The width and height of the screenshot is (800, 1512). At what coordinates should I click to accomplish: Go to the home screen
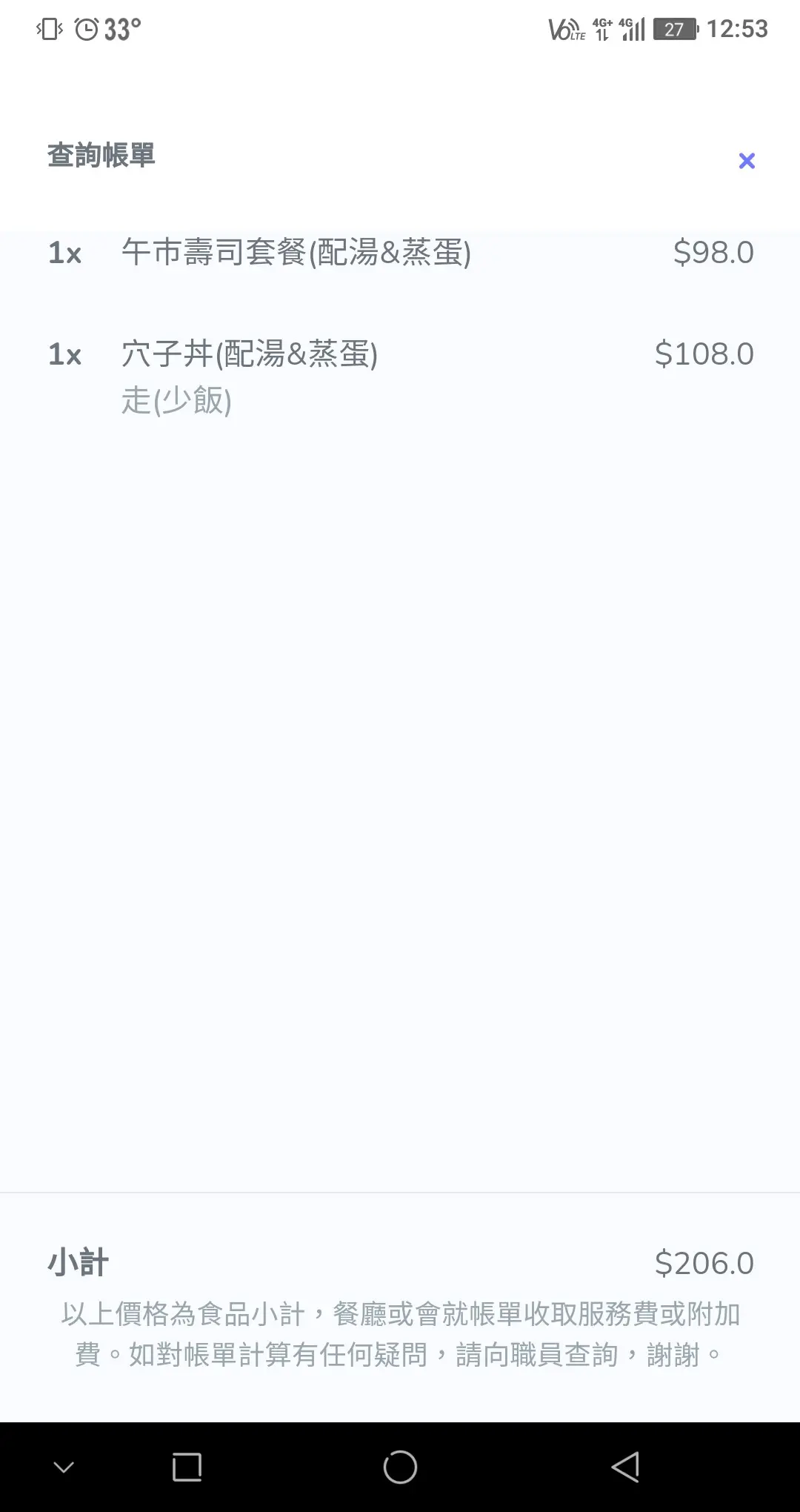[400, 1467]
